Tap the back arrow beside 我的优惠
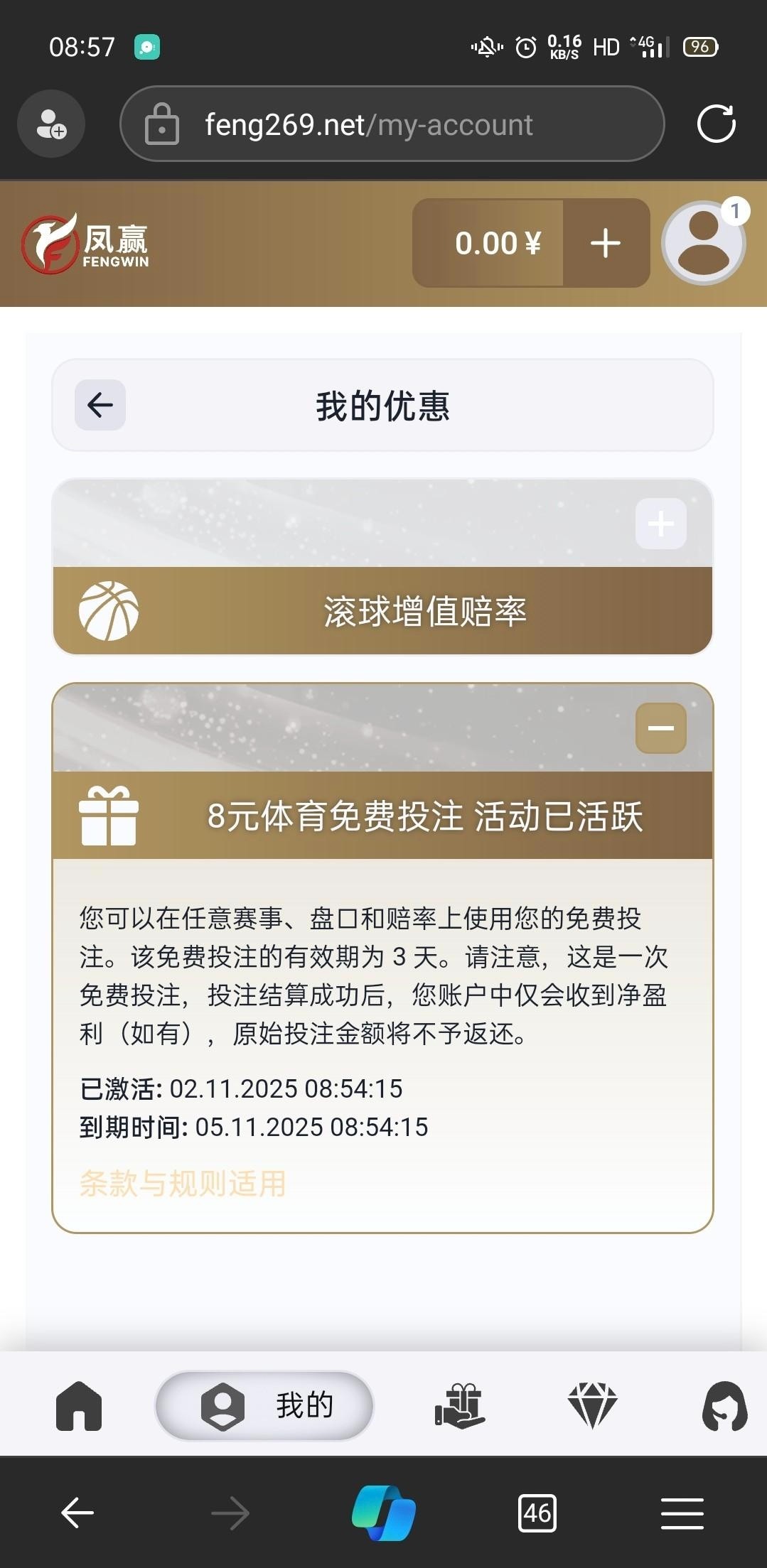 click(x=100, y=405)
